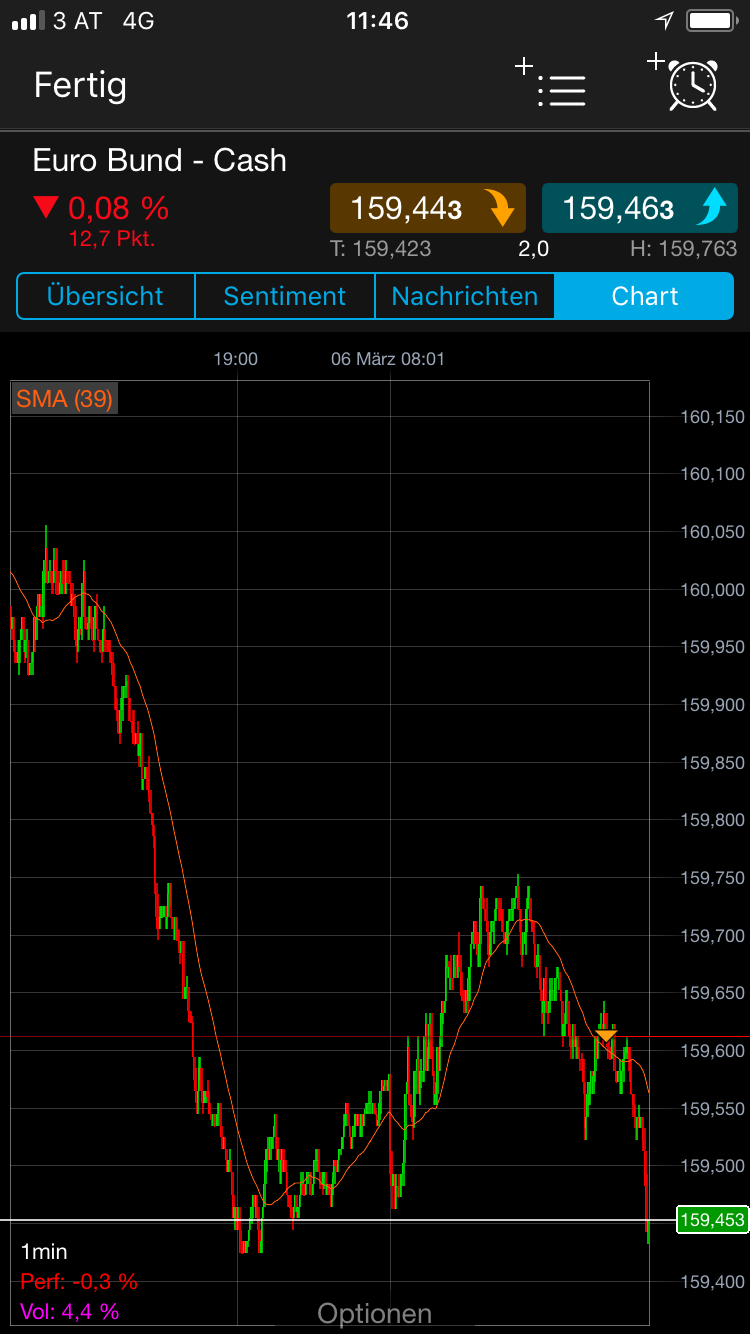Show the Nachrichten tab
This screenshot has height=1334, width=750.
tap(464, 296)
